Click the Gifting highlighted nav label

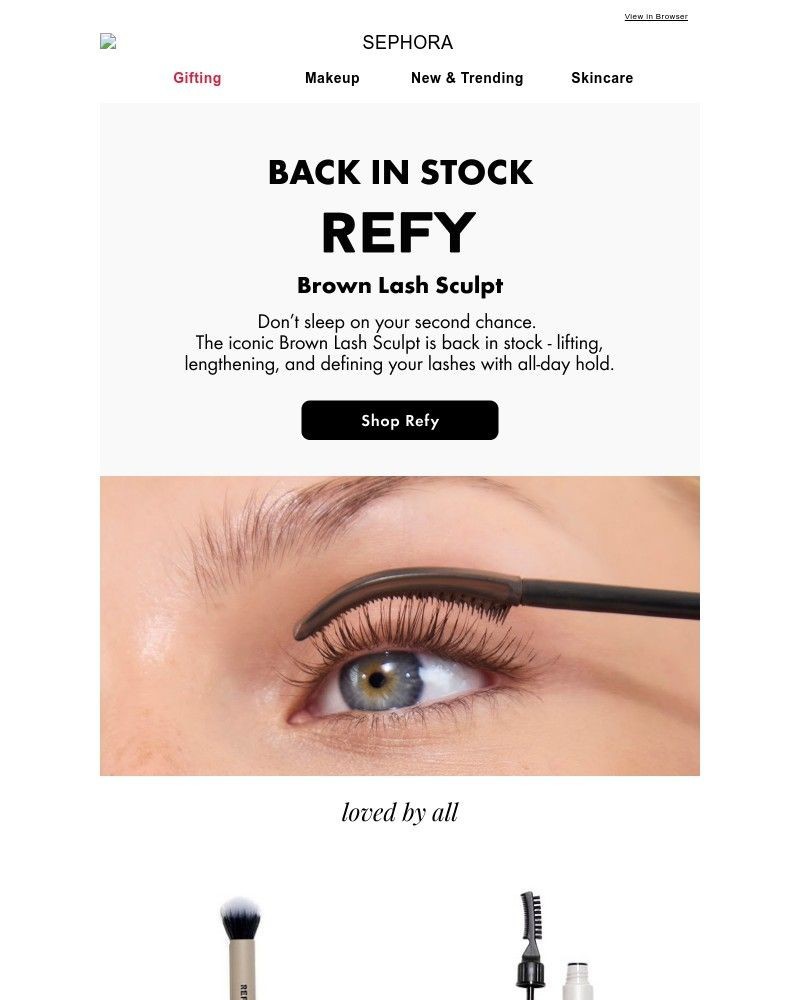pyautogui.click(x=197, y=77)
